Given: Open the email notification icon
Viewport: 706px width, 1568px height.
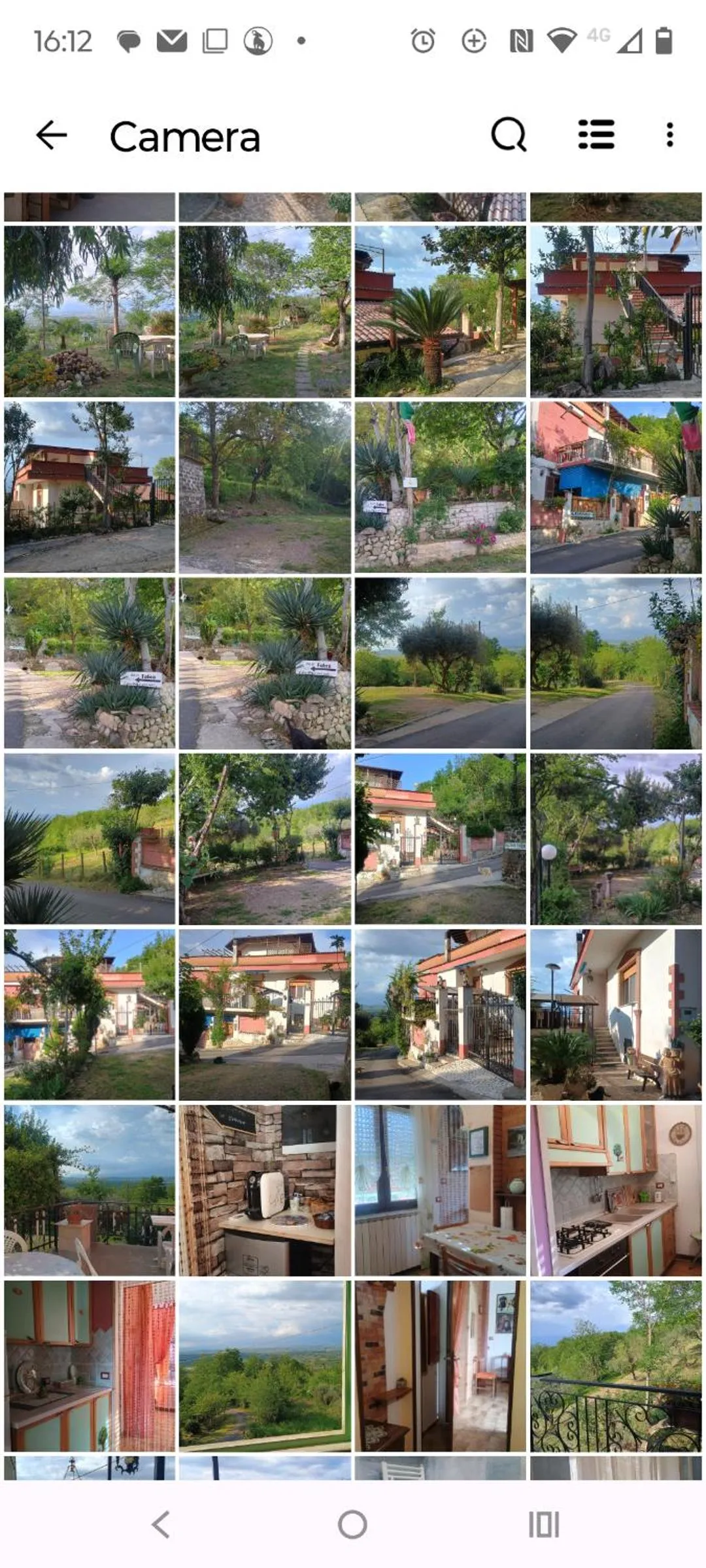Looking at the screenshot, I should pos(172,41).
